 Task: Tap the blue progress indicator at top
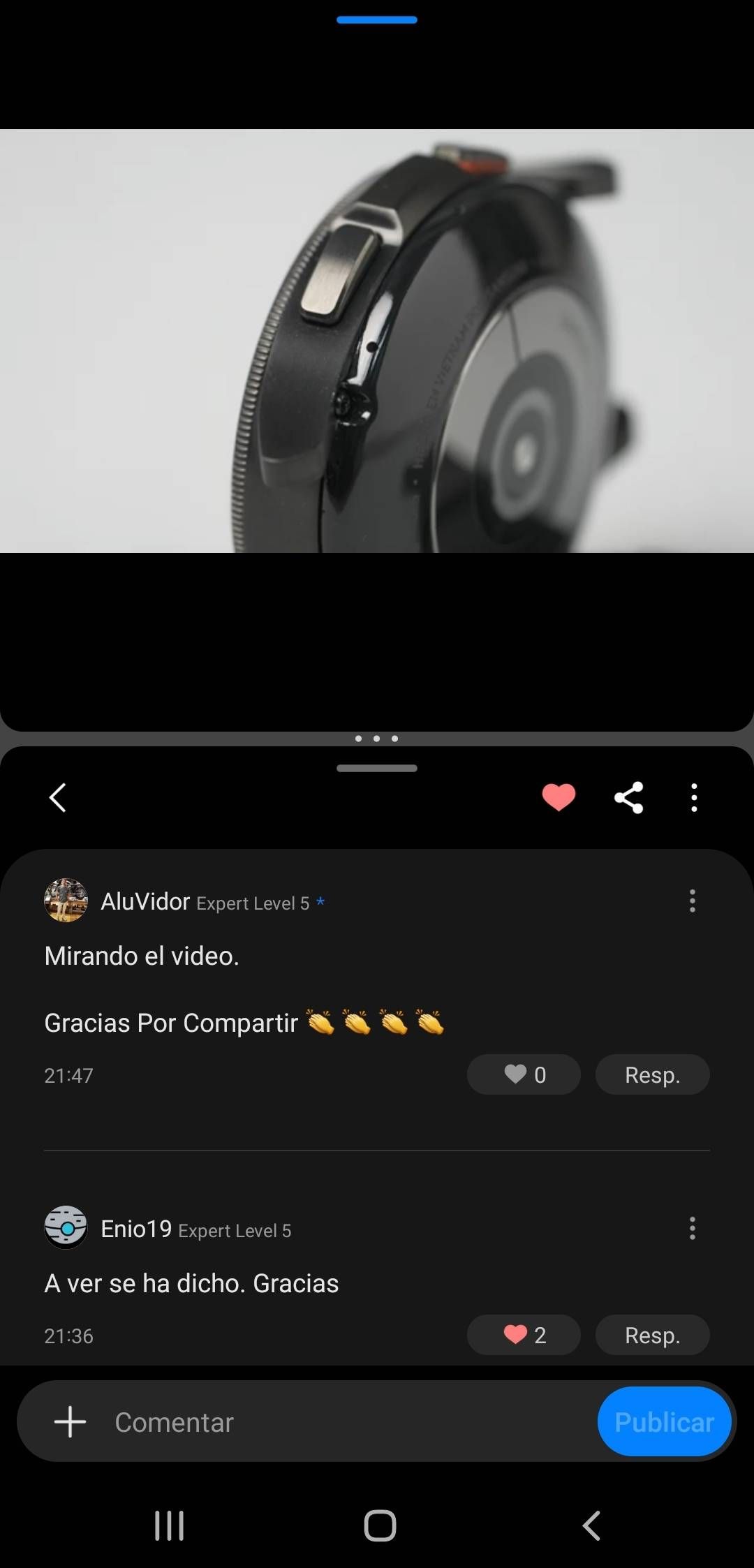click(x=377, y=20)
